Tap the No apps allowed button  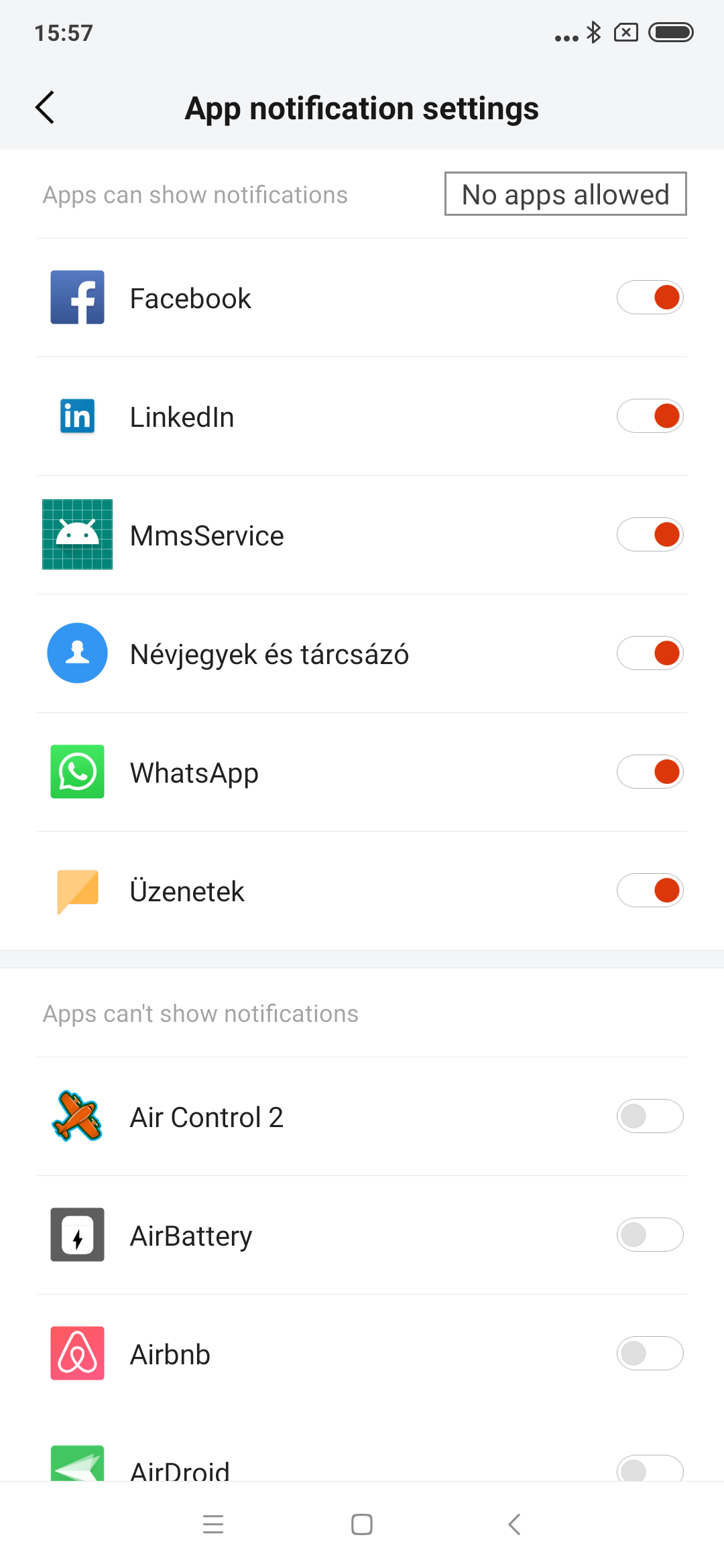tap(565, 194)
